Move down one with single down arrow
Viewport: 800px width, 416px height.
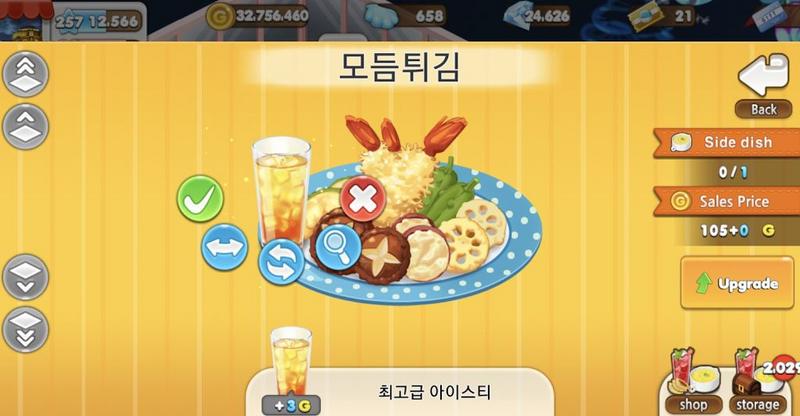[25, 277]
